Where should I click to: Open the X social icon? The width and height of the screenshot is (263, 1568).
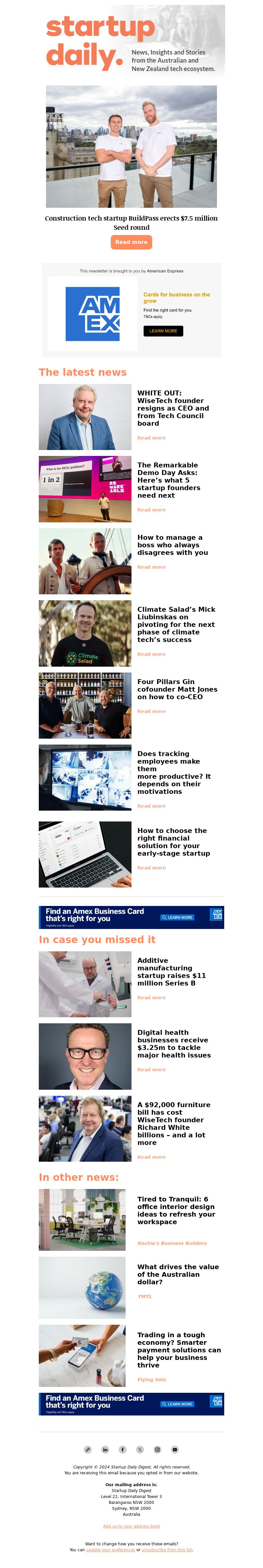pyautogui.click(x=140, y=1449)
